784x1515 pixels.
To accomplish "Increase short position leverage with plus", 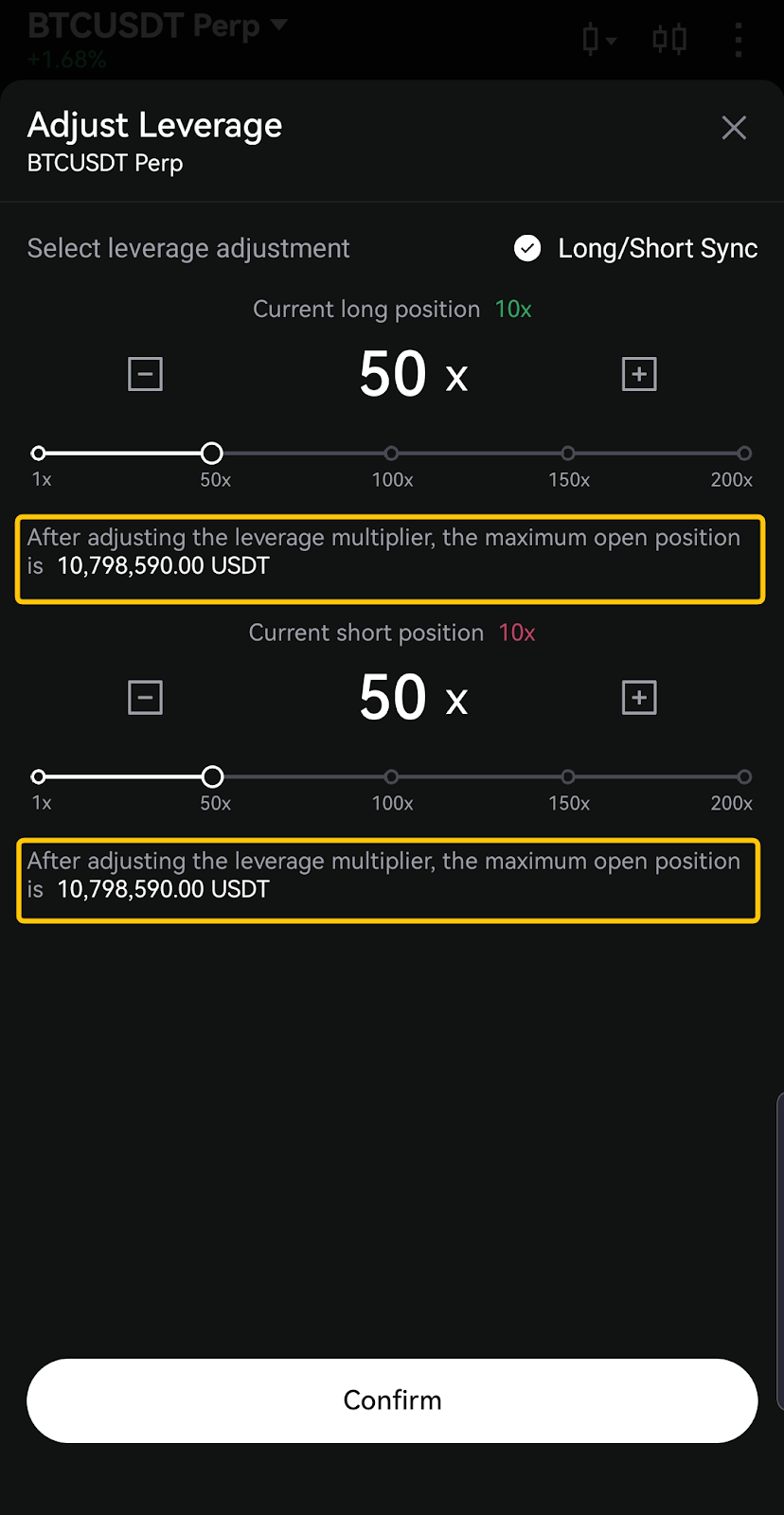I will 639,698.
